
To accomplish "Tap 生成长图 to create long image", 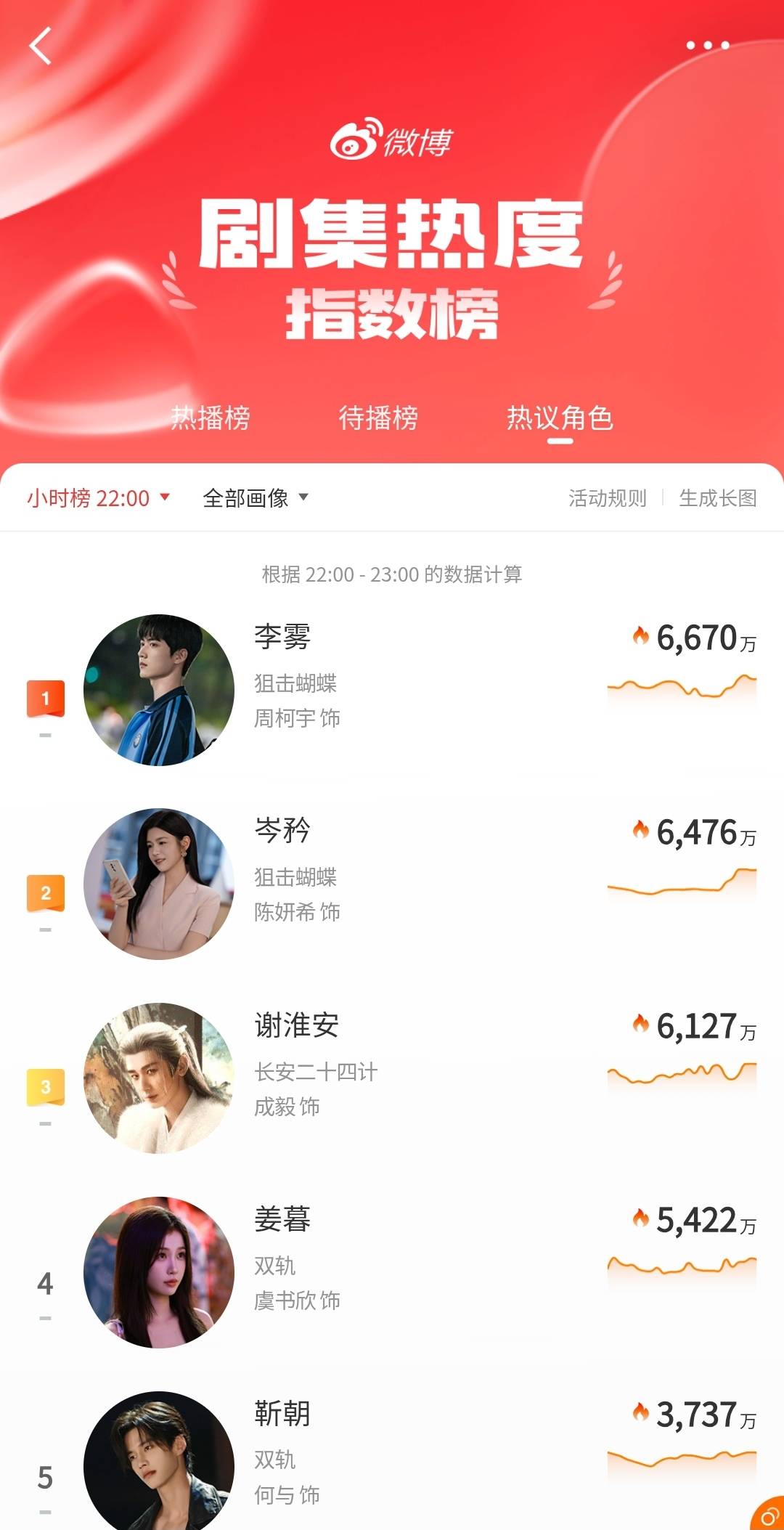I will (x=717, y=498).
